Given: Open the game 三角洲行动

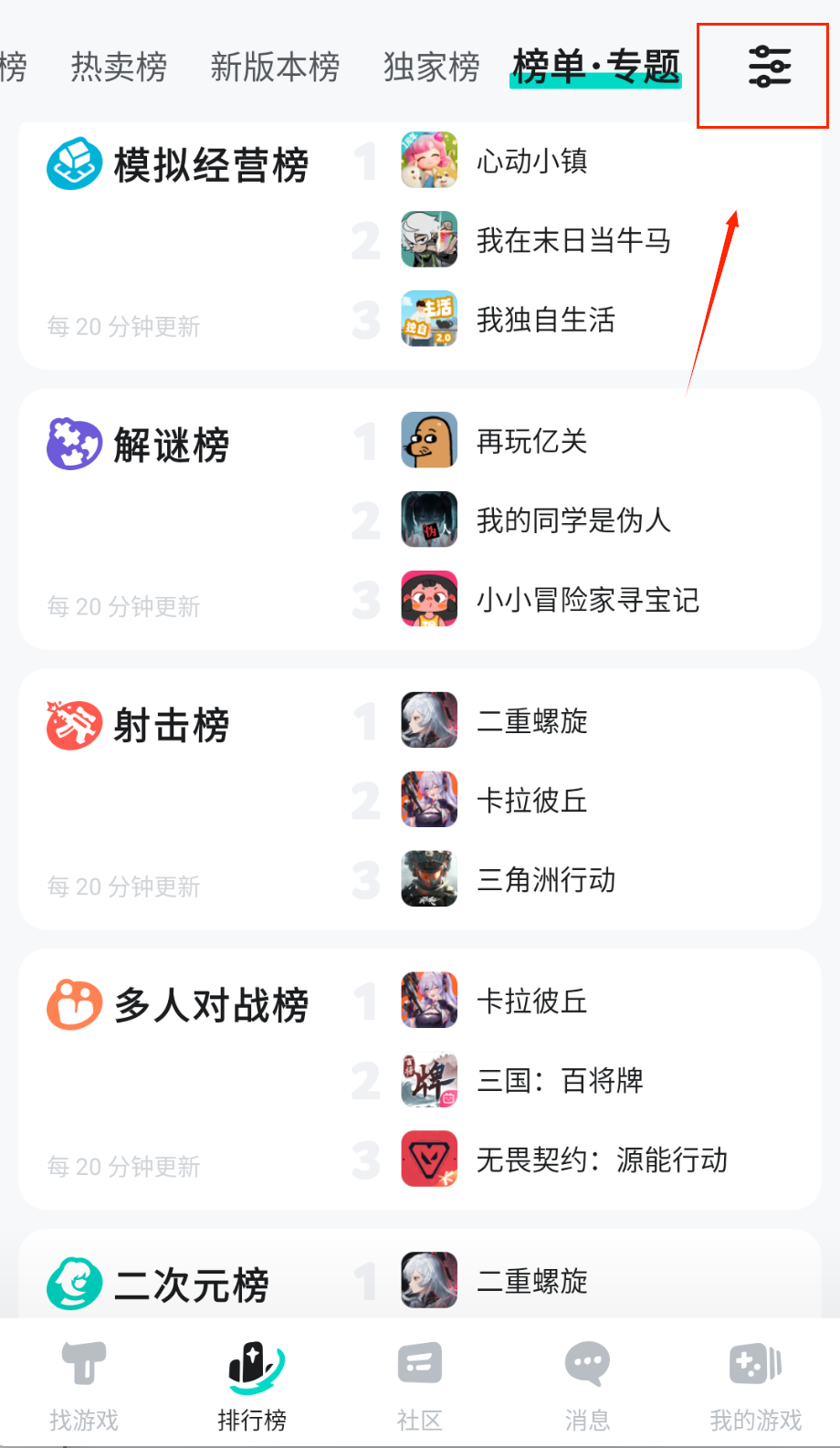Looking at the screenshot, I should tap(545, 880).
